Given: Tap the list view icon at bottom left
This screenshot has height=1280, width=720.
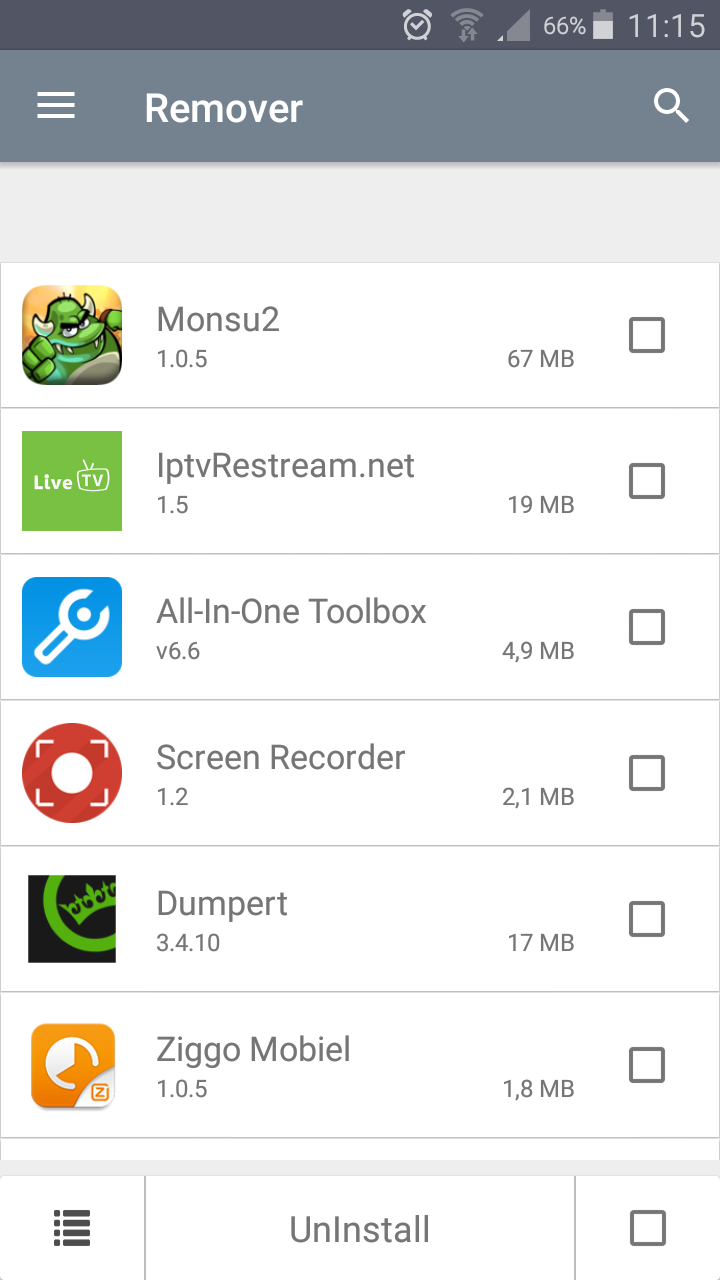Looking at the screenshot, I should tap(71, 1228).
